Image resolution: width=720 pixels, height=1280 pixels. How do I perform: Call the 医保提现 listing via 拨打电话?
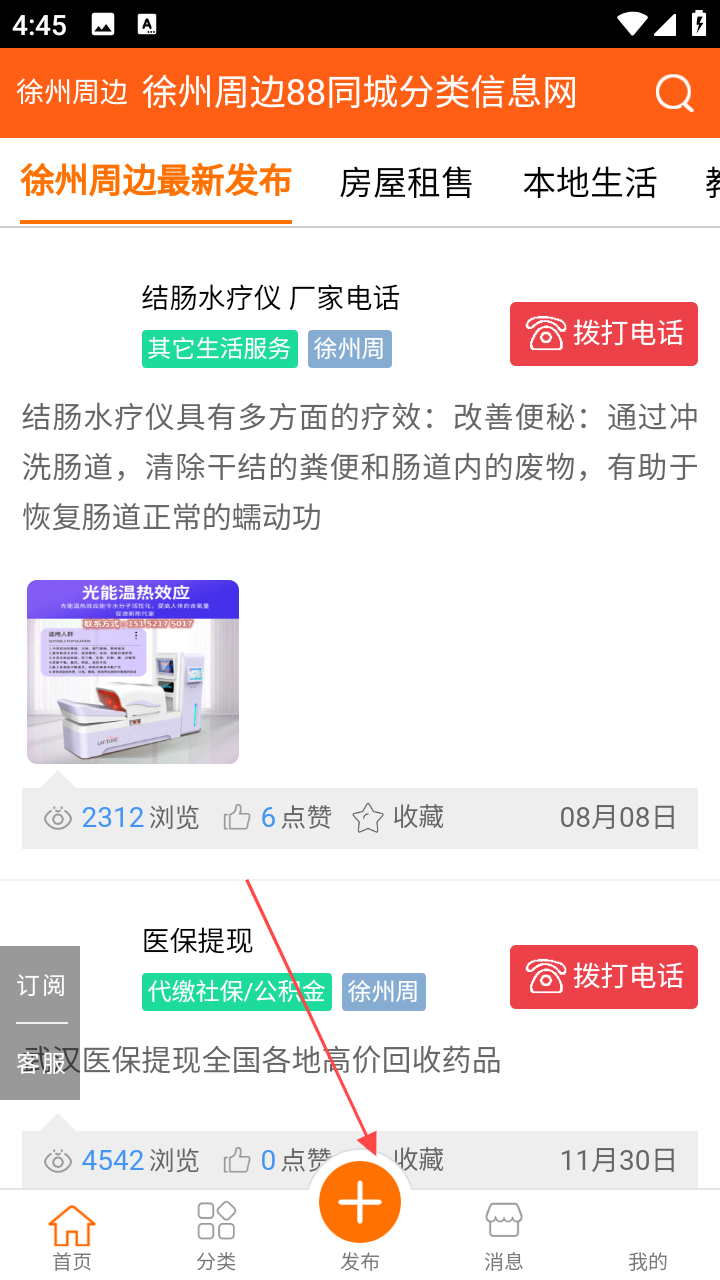pos(604,977)
